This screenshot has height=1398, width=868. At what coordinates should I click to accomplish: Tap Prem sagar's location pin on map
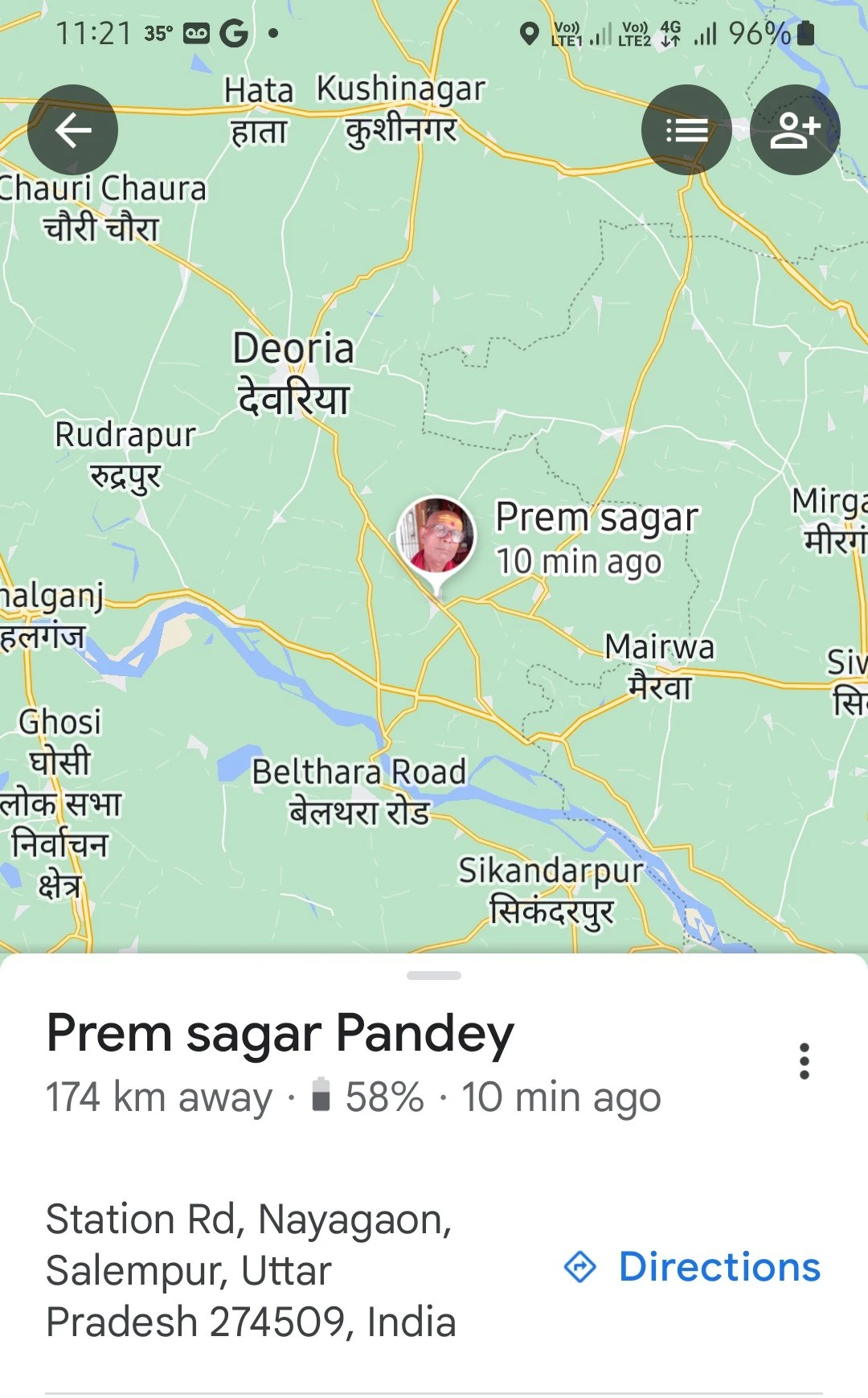(436, 536)
